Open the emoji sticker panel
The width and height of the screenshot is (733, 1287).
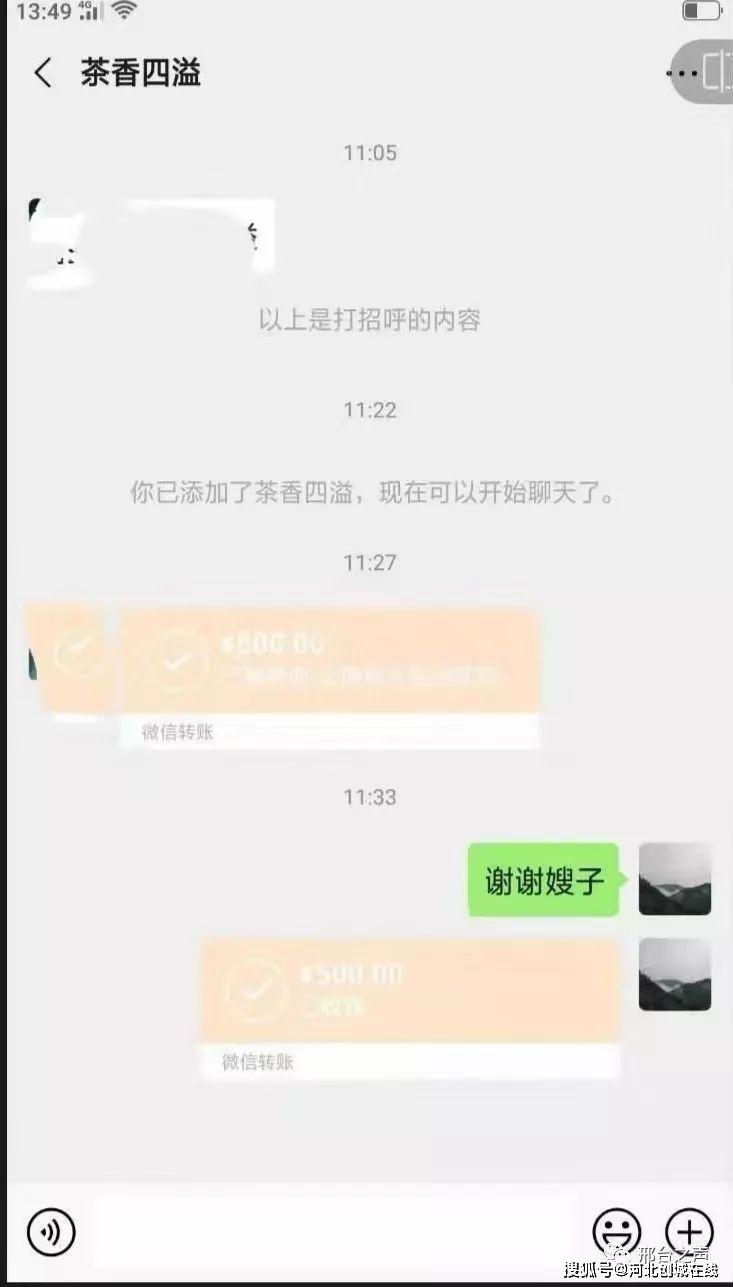click(616, 1232)
